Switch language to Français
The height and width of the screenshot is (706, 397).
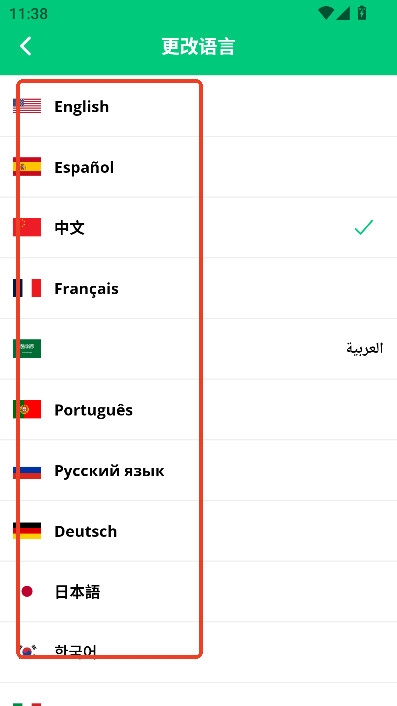tap(198, 289)
